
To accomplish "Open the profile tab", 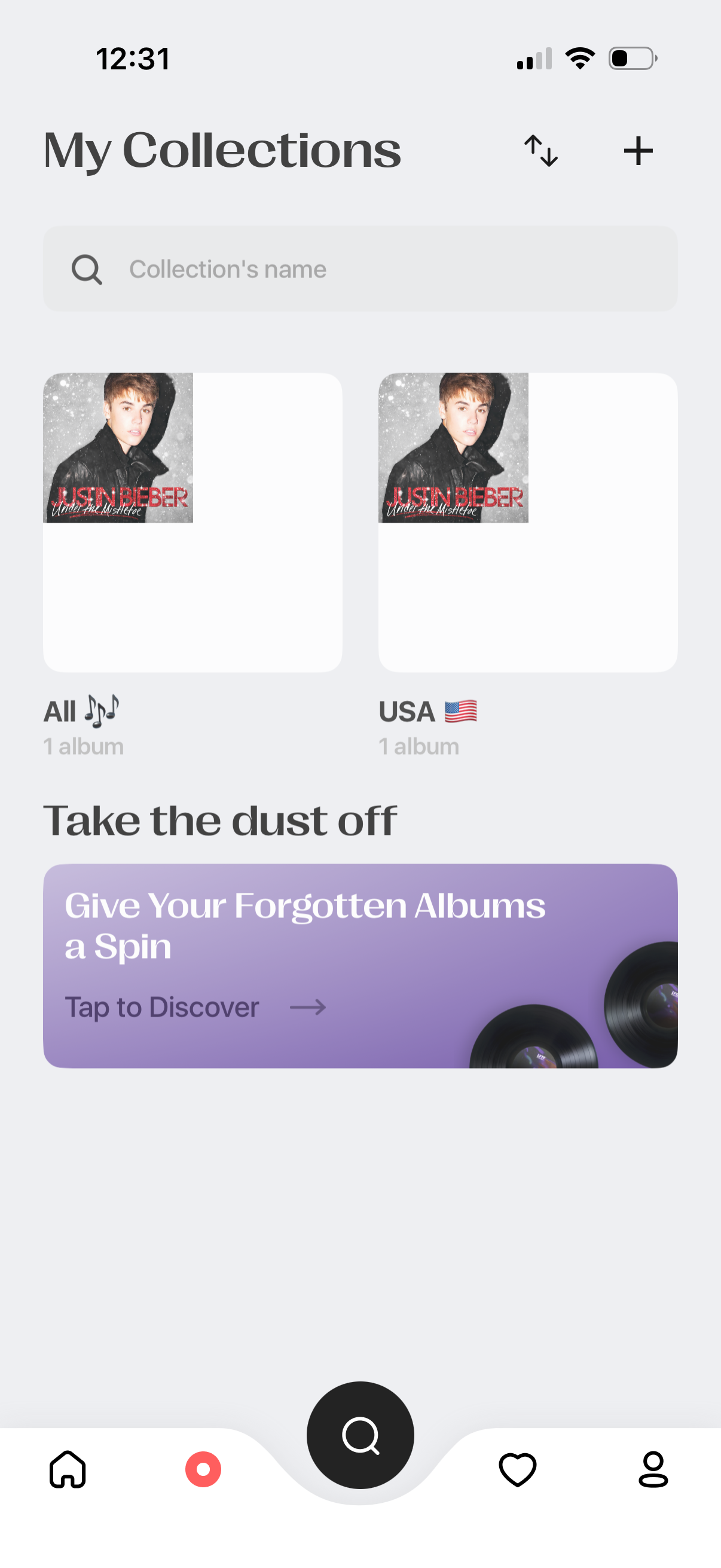I will [x=653, y=1469].
